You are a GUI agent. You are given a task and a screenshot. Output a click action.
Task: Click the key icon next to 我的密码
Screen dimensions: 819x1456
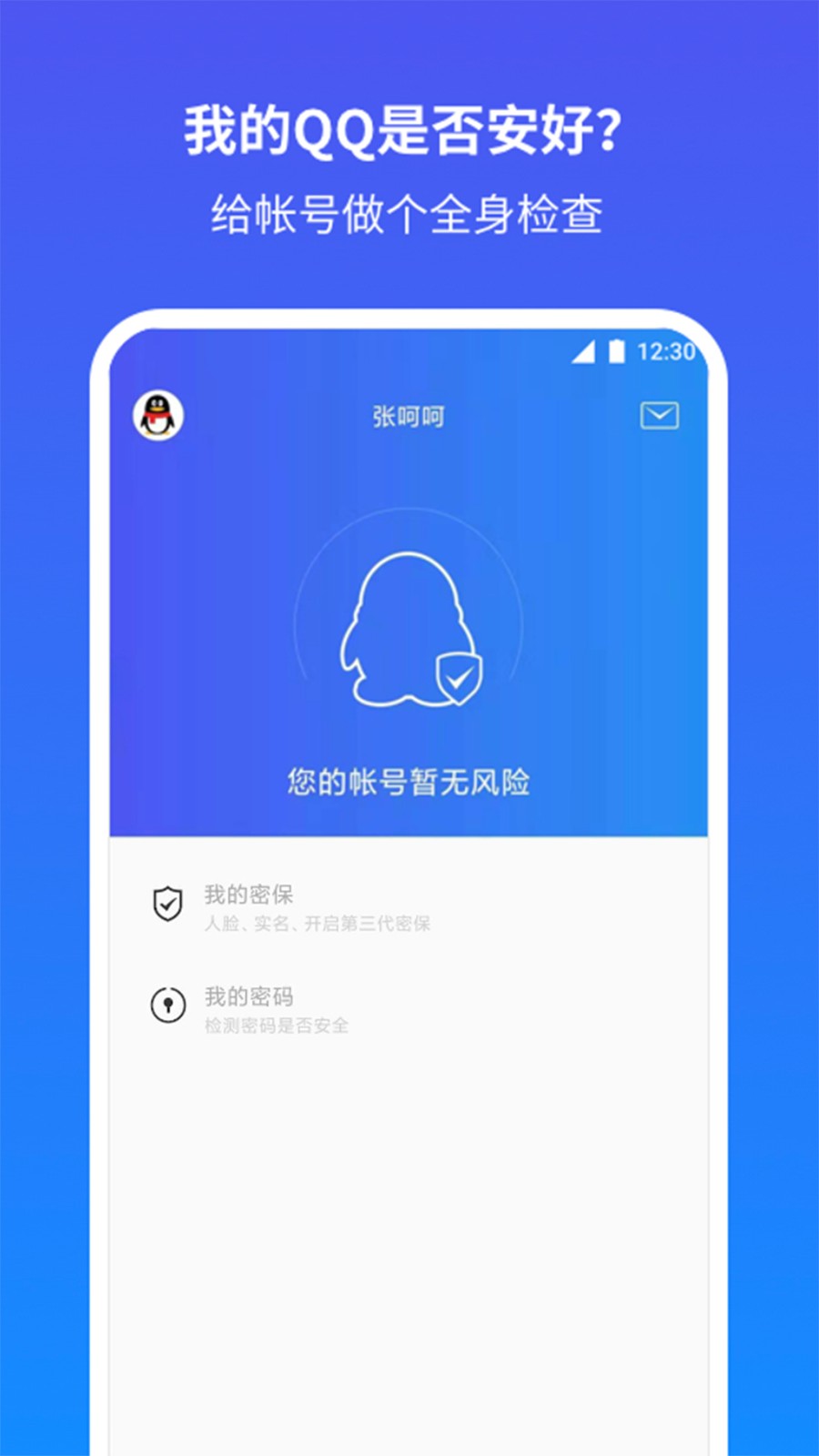pyautogui.click(x=167, y=1006)
